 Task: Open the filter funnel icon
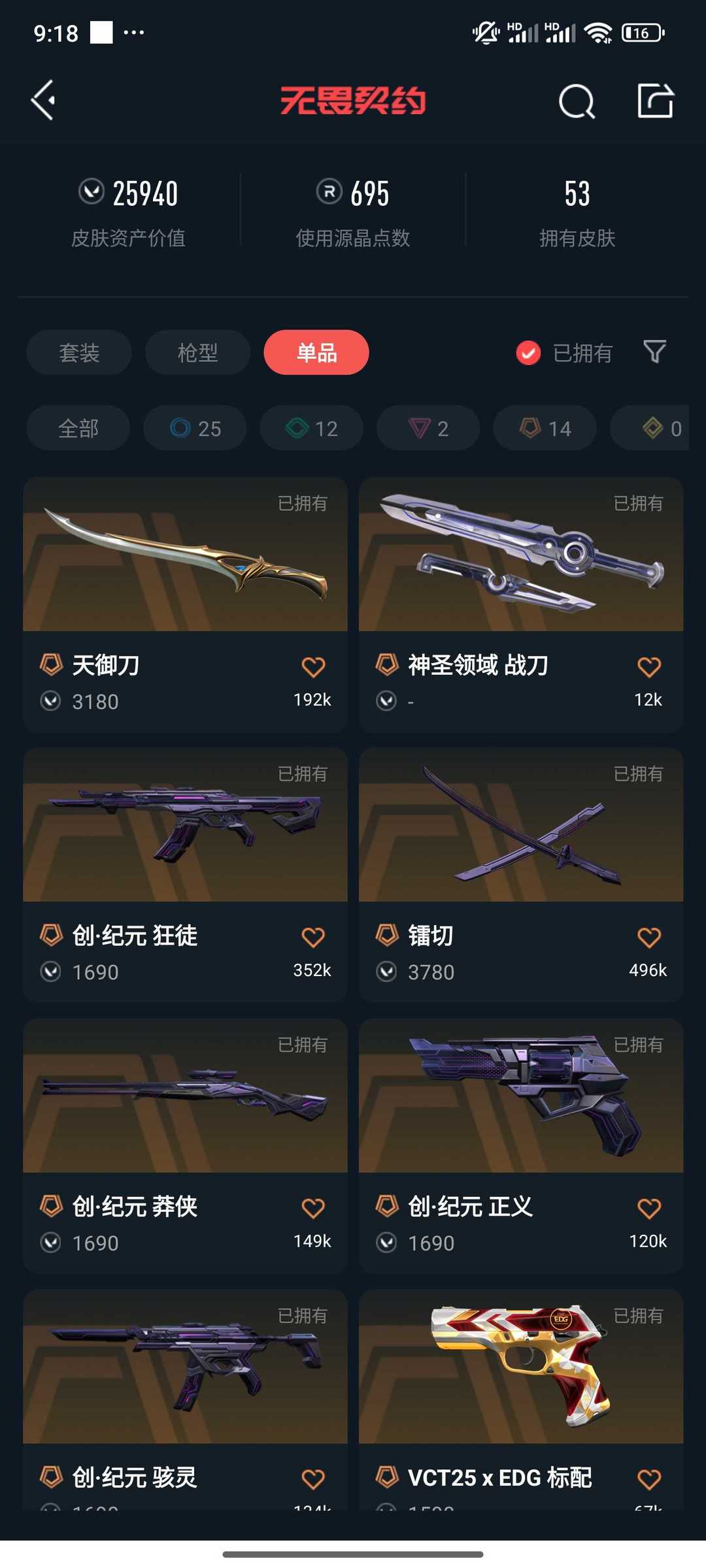(x=655, y=352)
